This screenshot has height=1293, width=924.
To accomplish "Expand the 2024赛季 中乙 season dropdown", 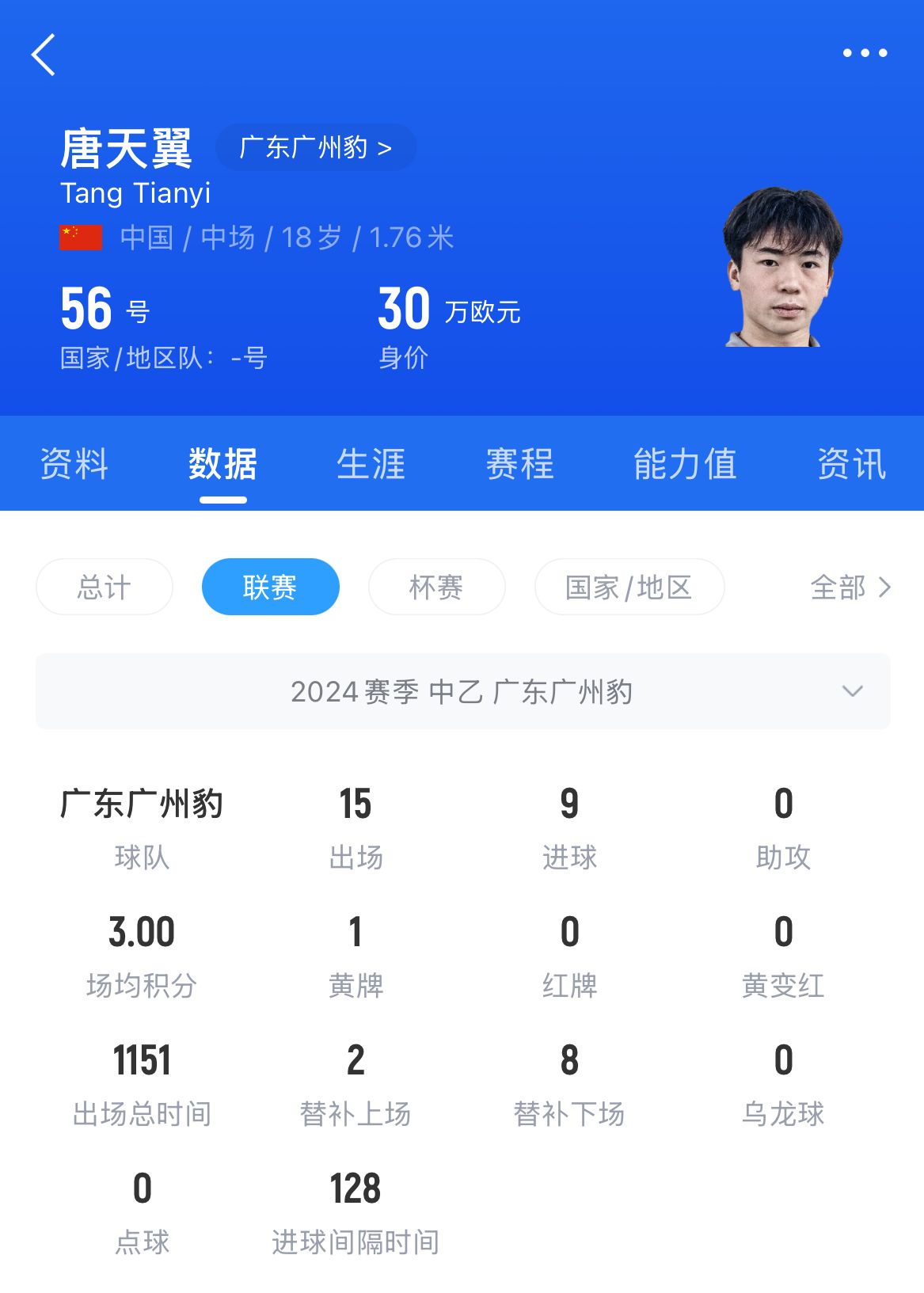I will (x=462, y=691).
